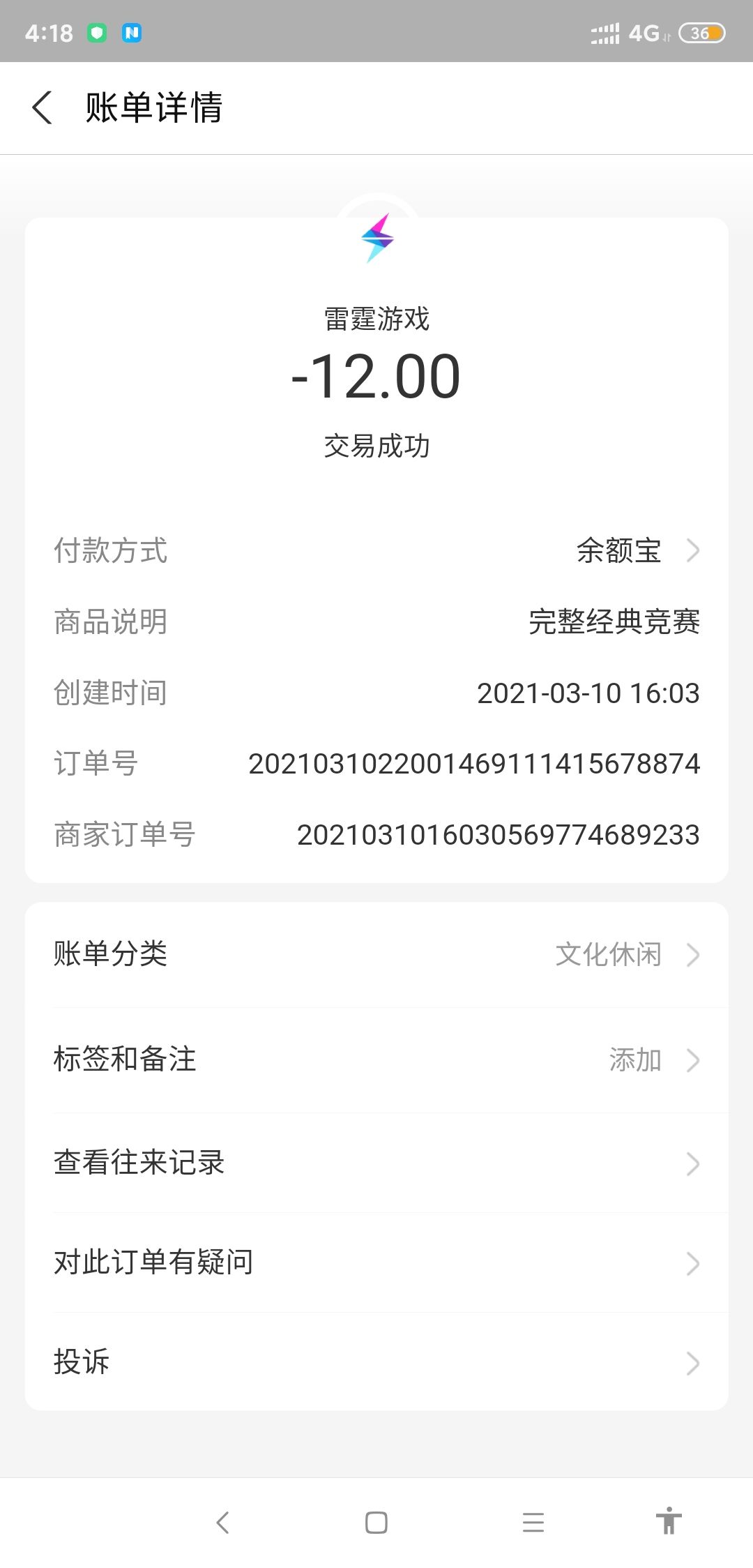Change the 账单分类 category
Viewport: 753px width, 1568px height.
click(376, 954)
